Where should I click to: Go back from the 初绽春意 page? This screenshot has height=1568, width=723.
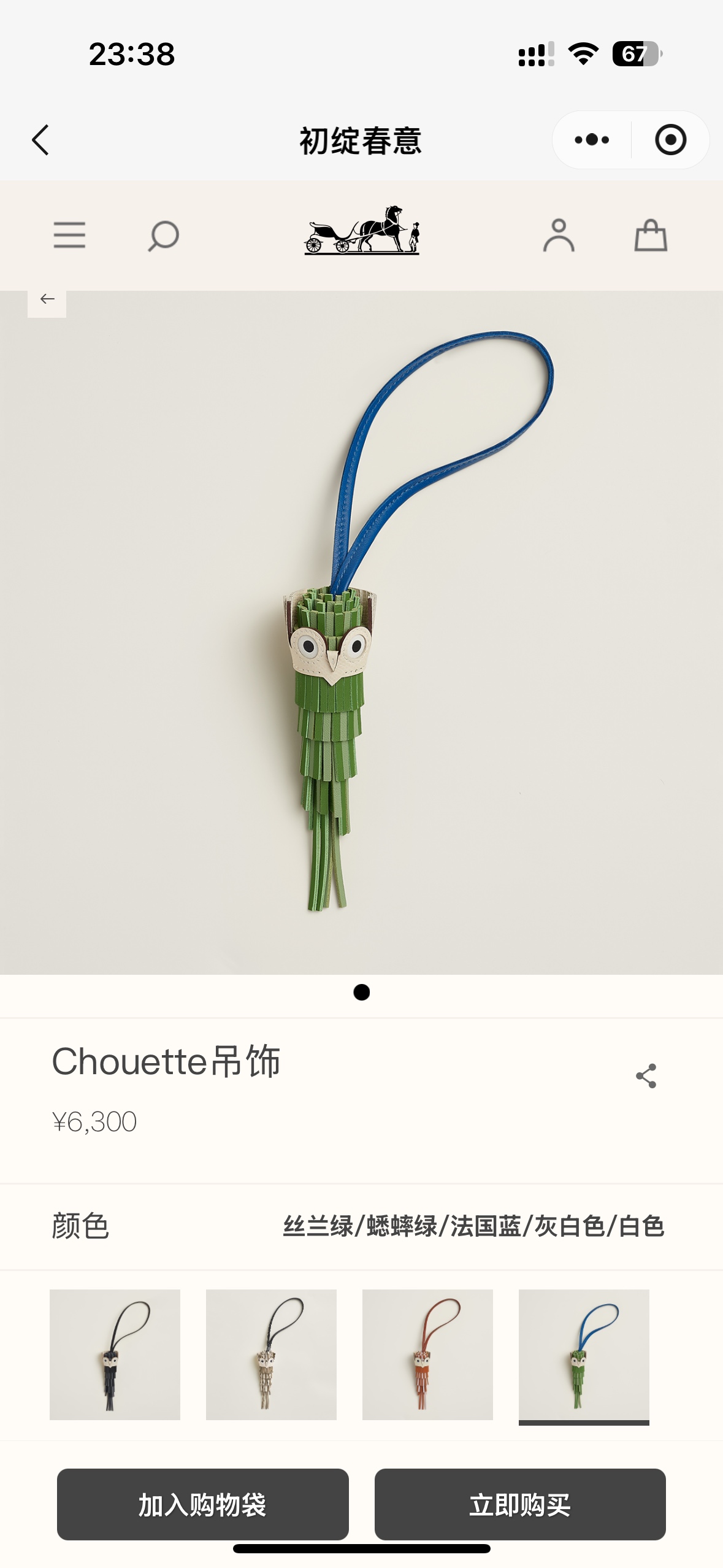coord(40,140)
